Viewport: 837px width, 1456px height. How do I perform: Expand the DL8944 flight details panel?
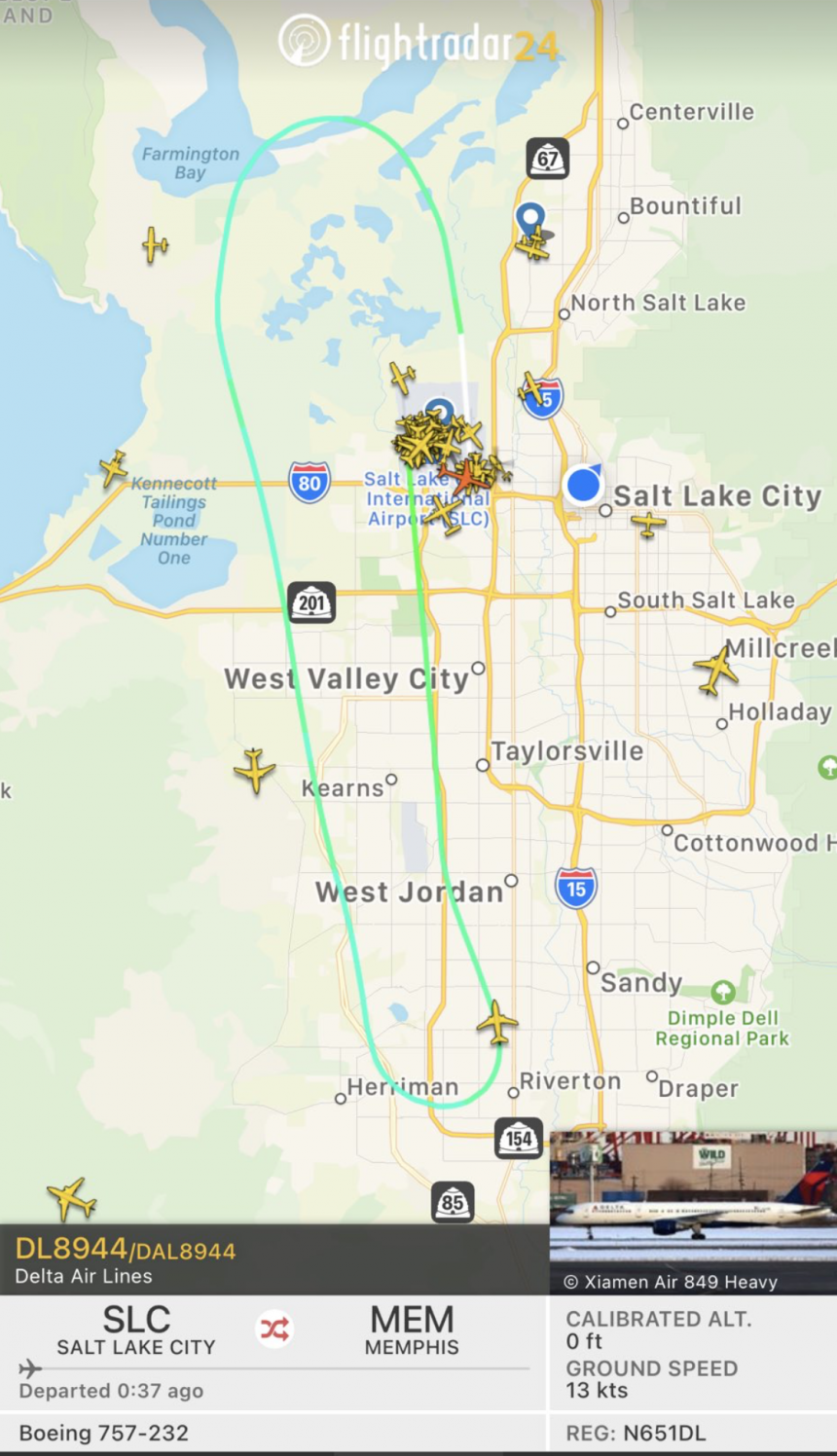pos(273,1259)
